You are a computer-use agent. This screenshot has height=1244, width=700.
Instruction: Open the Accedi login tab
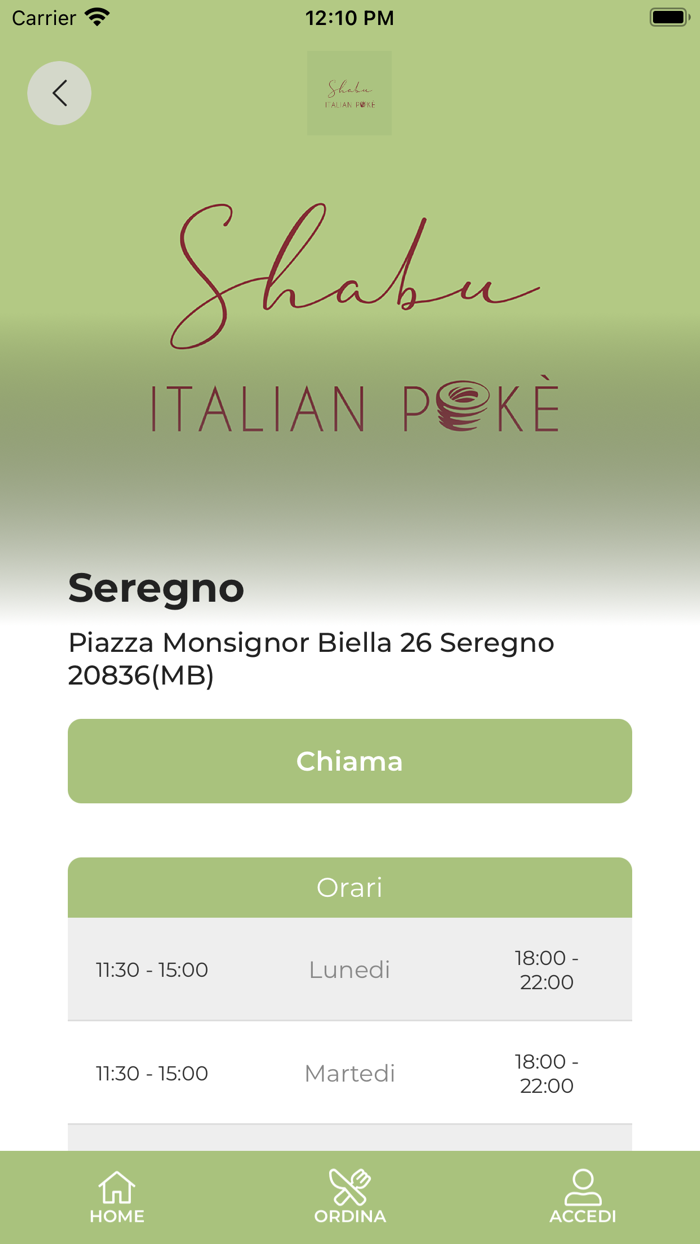pyautogui.click(x=583, y=1197)
